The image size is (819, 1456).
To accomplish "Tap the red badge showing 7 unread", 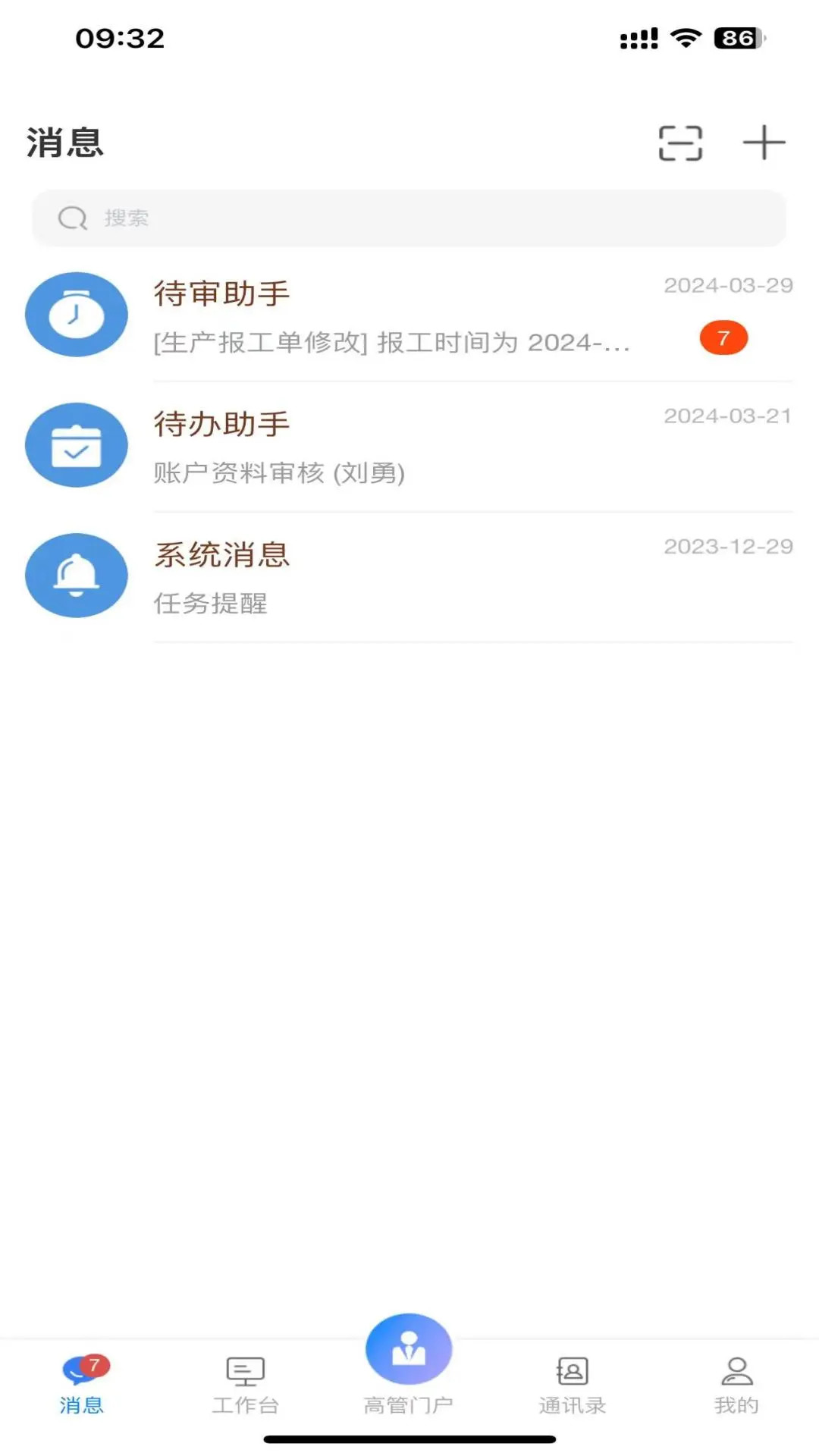I will [x=724, y=339].
